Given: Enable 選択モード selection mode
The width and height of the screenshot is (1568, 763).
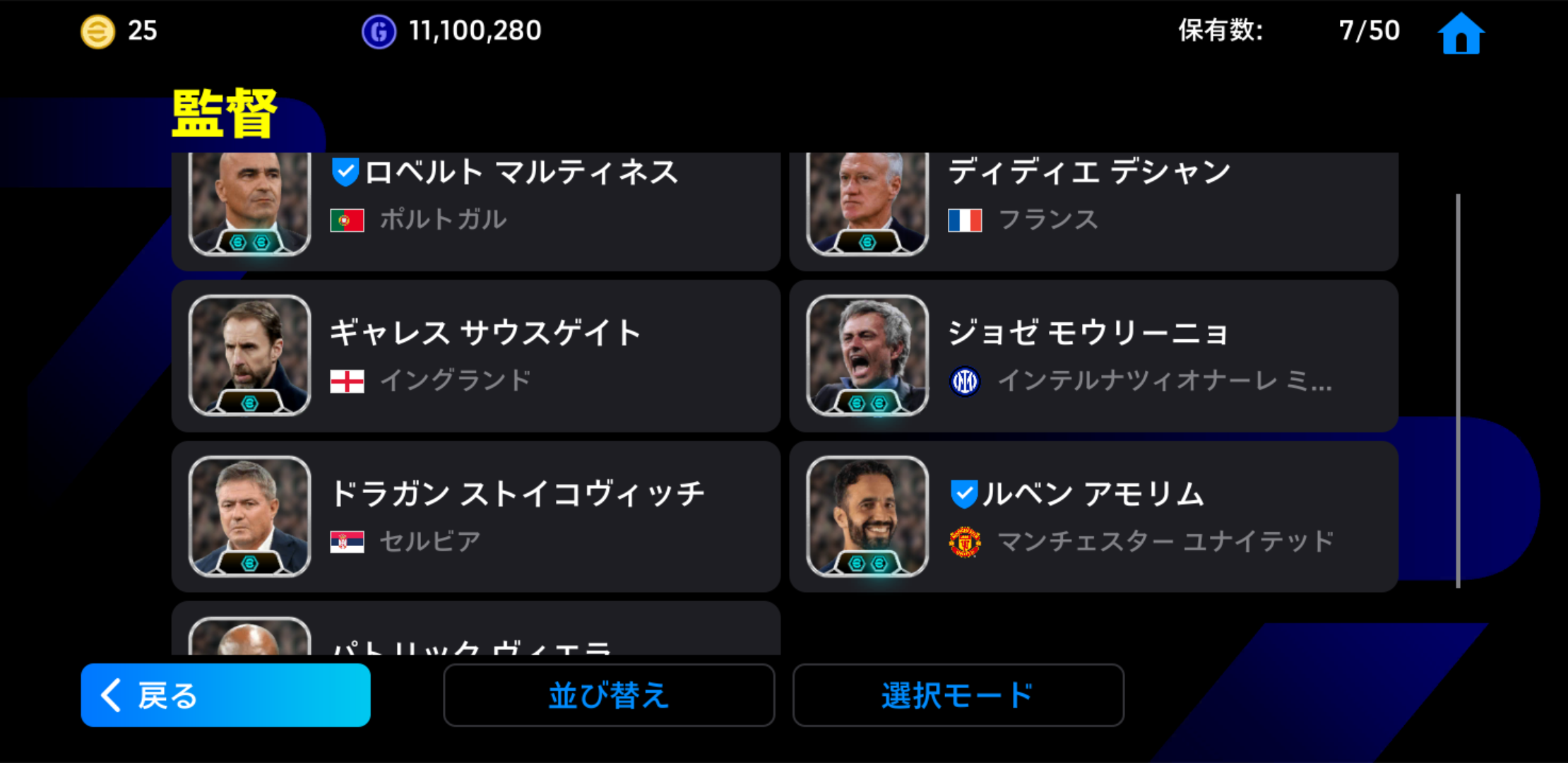Looking at the screenshot, I should point(958,695).
